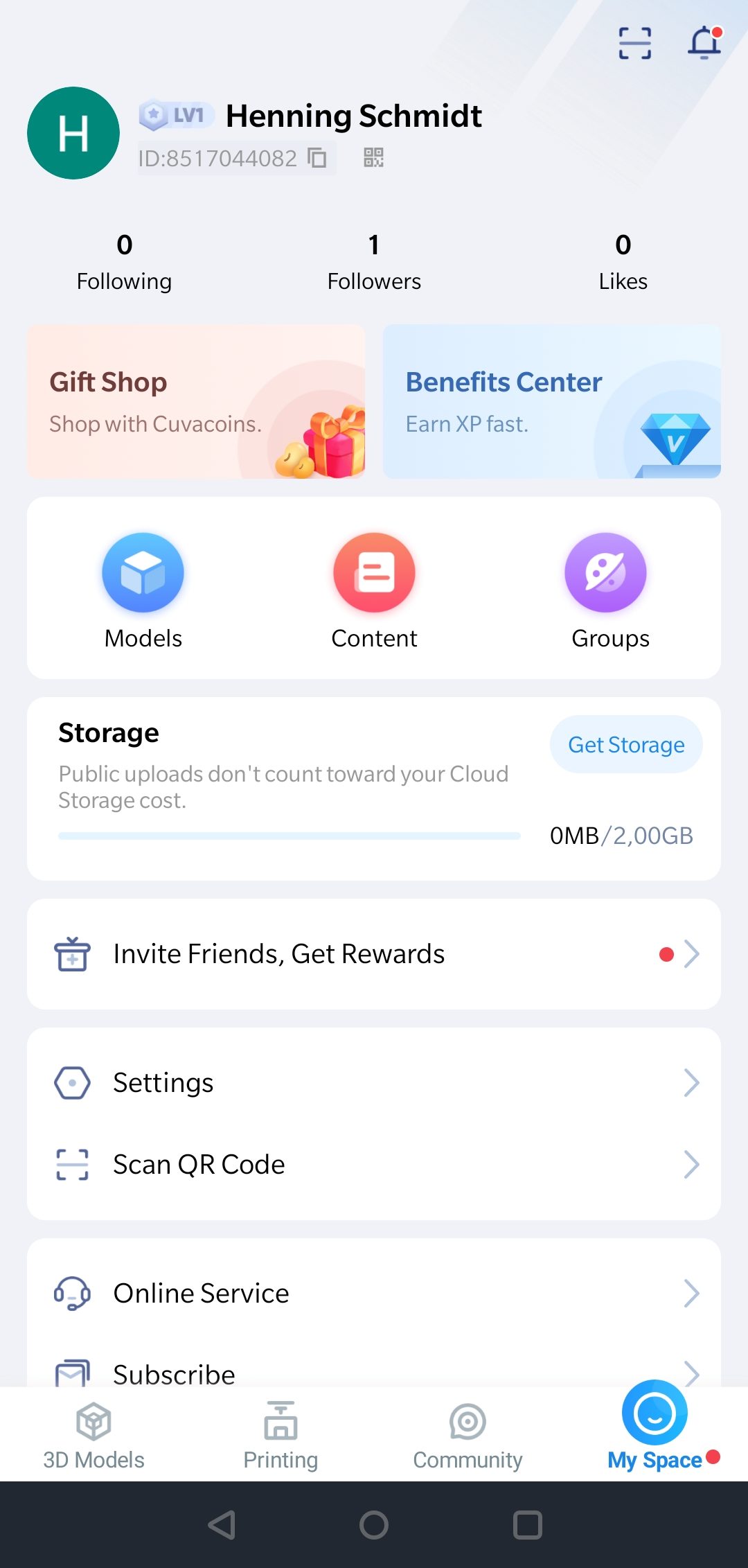The image size is (748, 1568).
Task: Open the Scan QR Code row
Action: coord(374,1165)
